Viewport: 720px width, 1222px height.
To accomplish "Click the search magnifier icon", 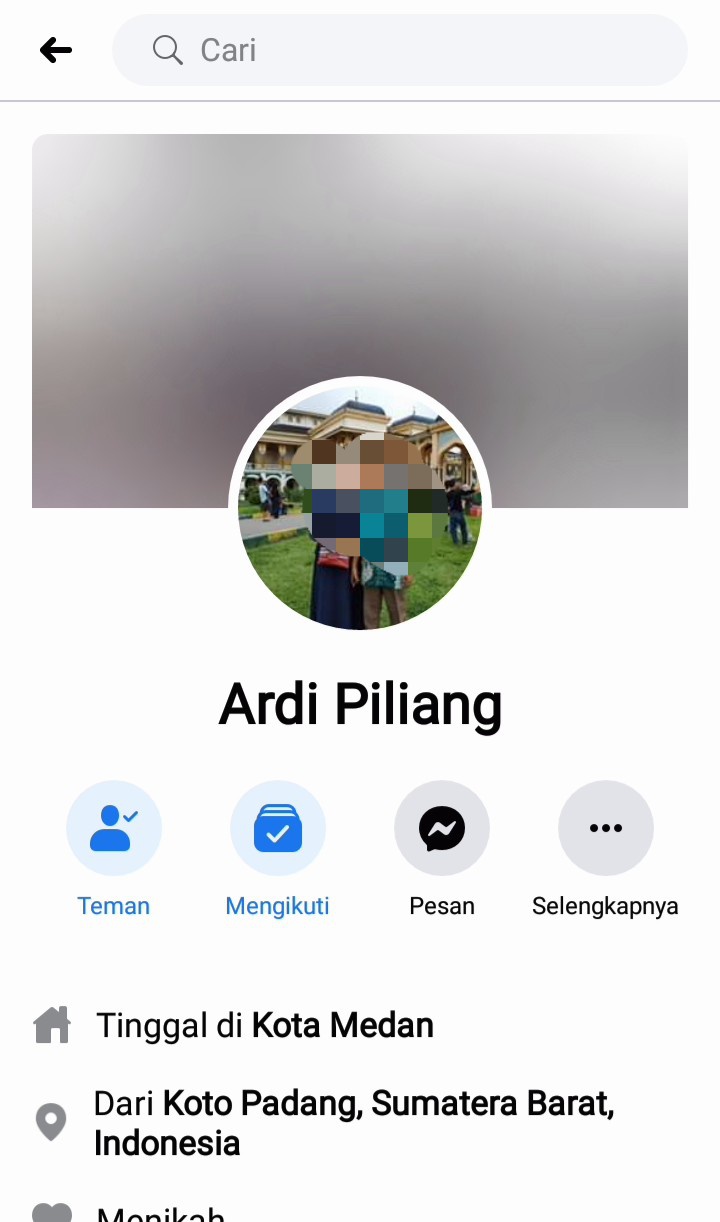I will click(x=168, y=50).
